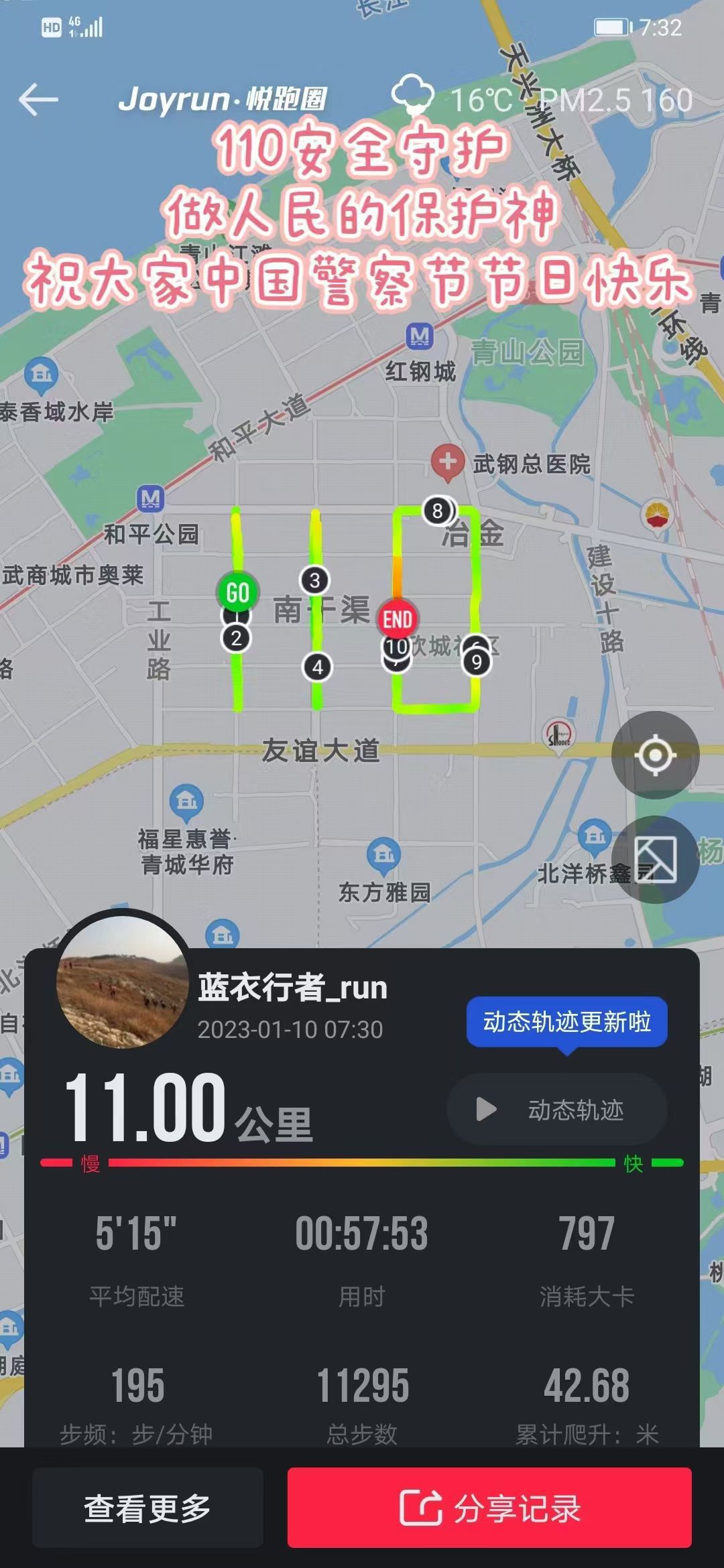
Task: Go back using the top-left arrow
Action: (39, 100)
